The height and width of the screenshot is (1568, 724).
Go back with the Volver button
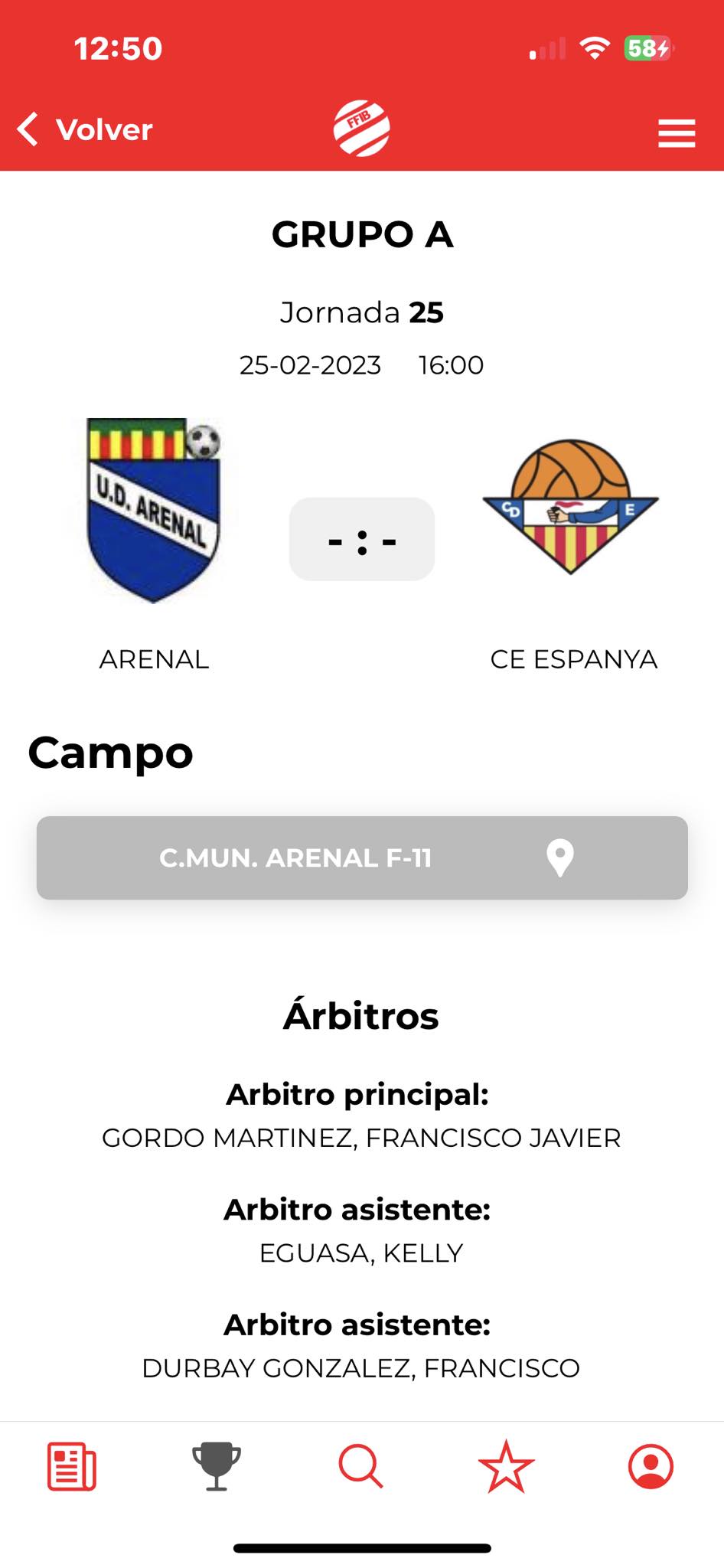point(85,129)
